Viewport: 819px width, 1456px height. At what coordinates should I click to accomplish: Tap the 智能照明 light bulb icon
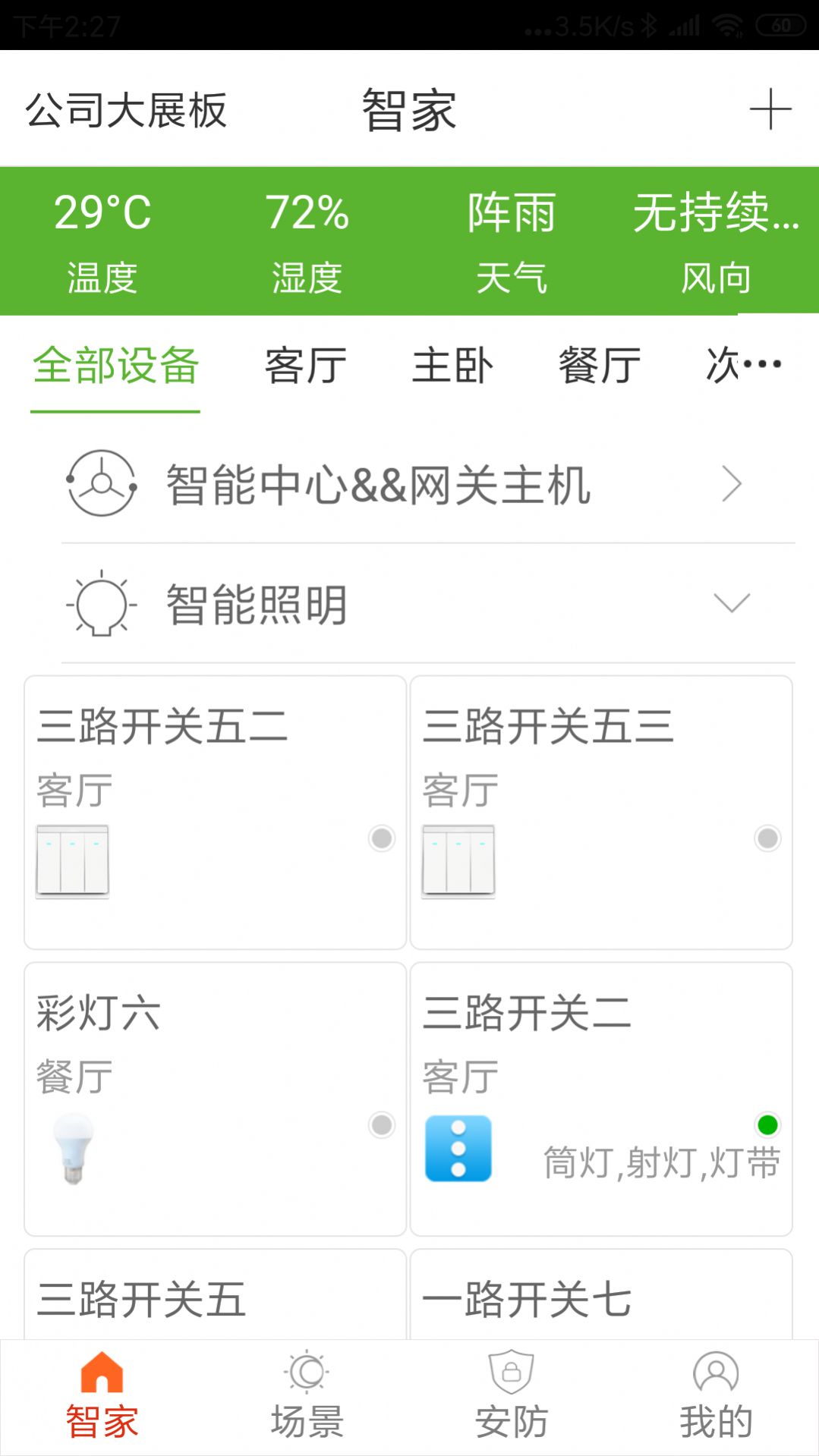click(102, 605)
